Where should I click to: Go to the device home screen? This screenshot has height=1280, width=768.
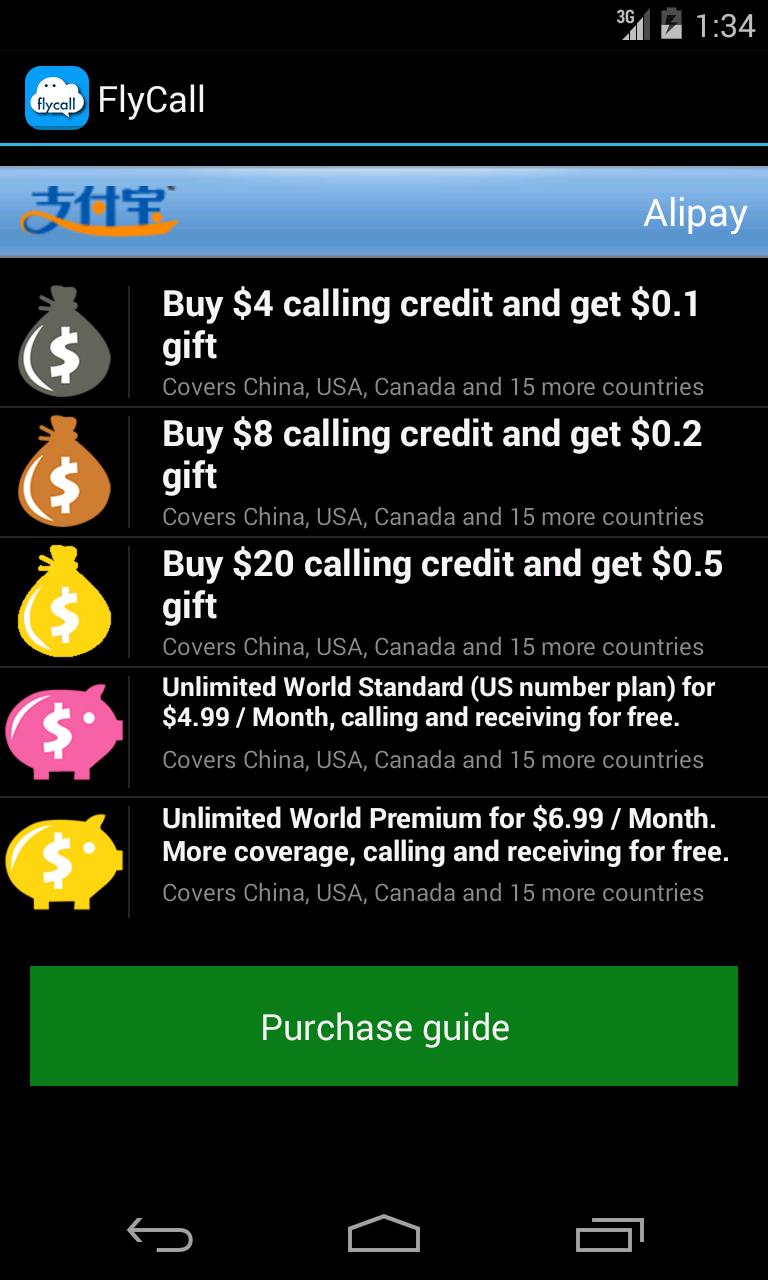click(384, 1236)
